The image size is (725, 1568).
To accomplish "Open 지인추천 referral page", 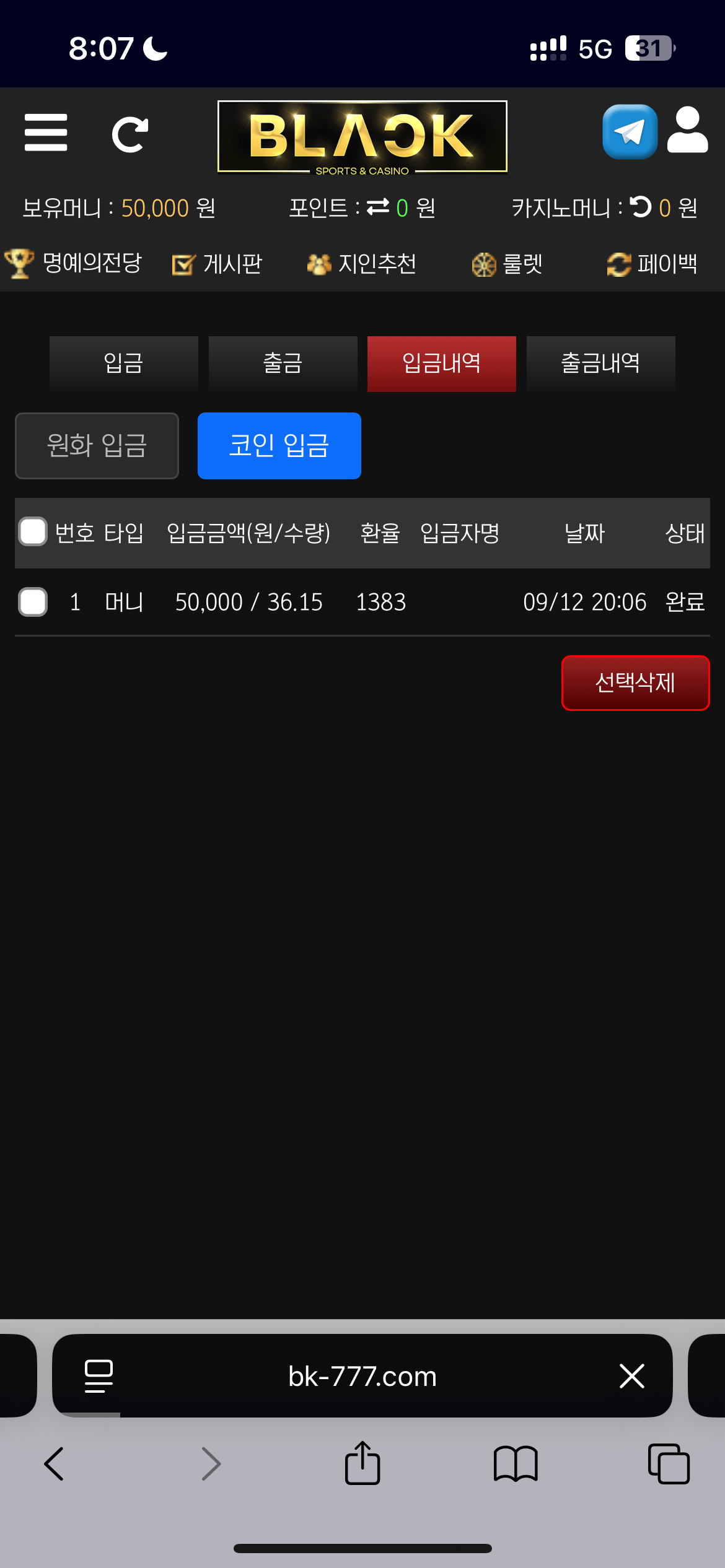I will click(362, 264).
